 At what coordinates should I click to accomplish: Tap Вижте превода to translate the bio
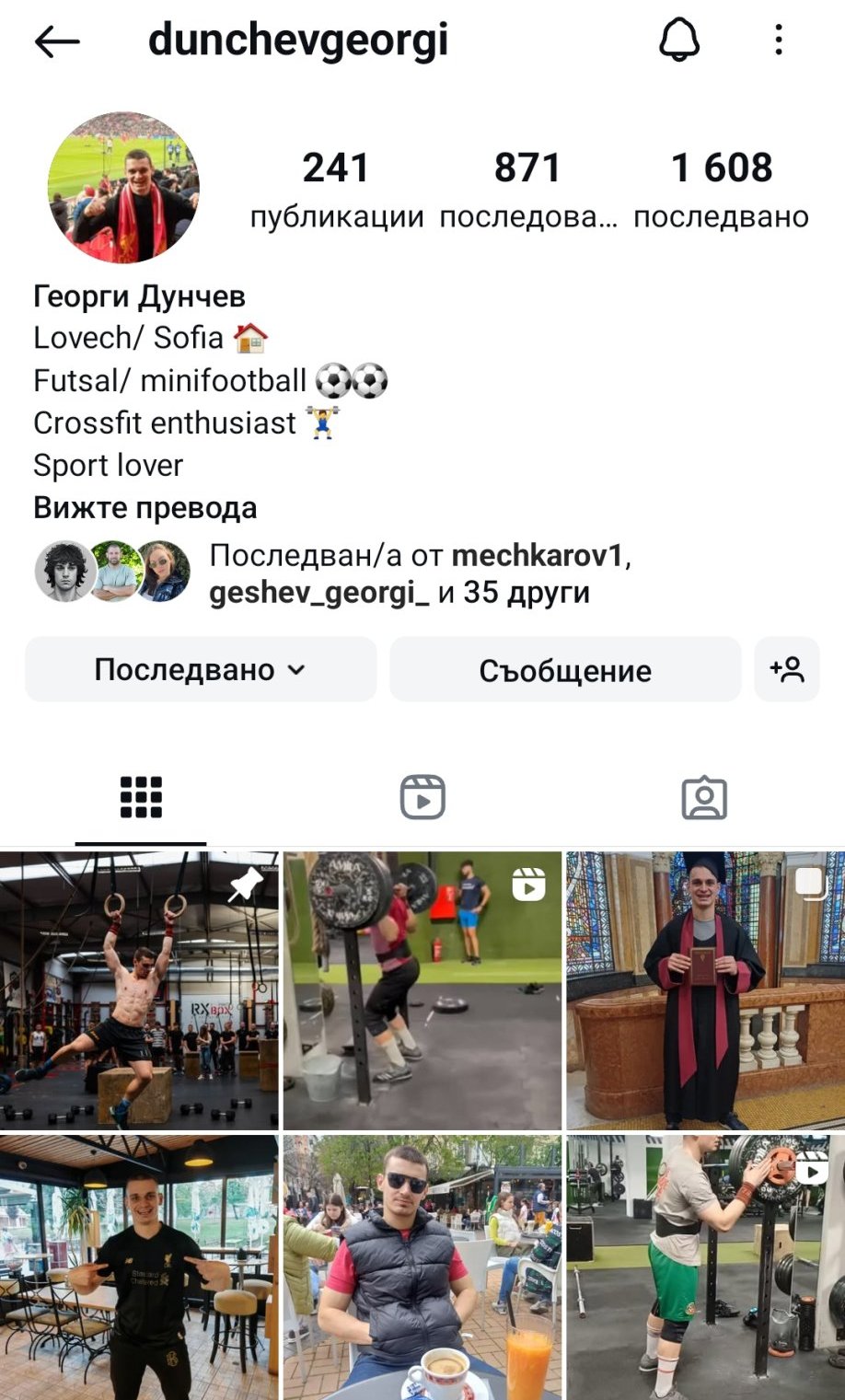pos(145,508)
